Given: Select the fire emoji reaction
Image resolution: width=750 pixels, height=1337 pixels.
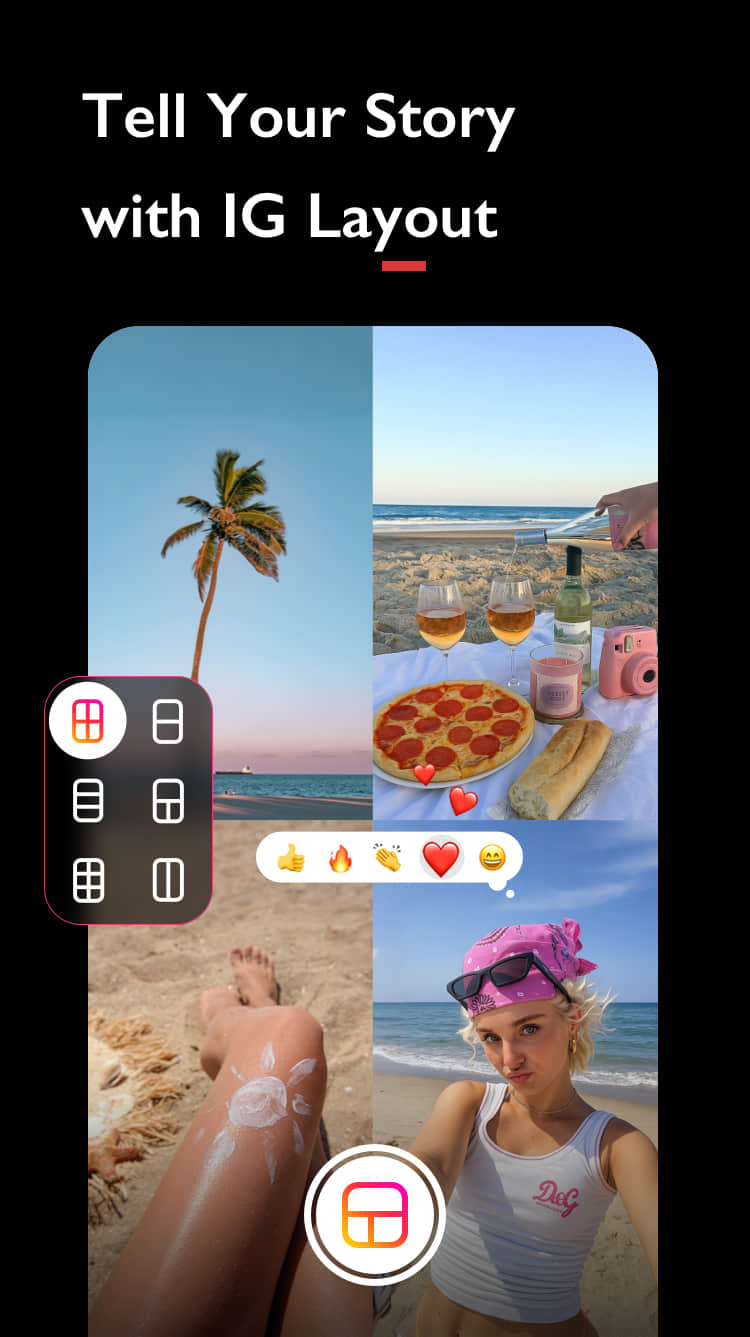Looking at the screenshot, I should click(x=342, y=857).
